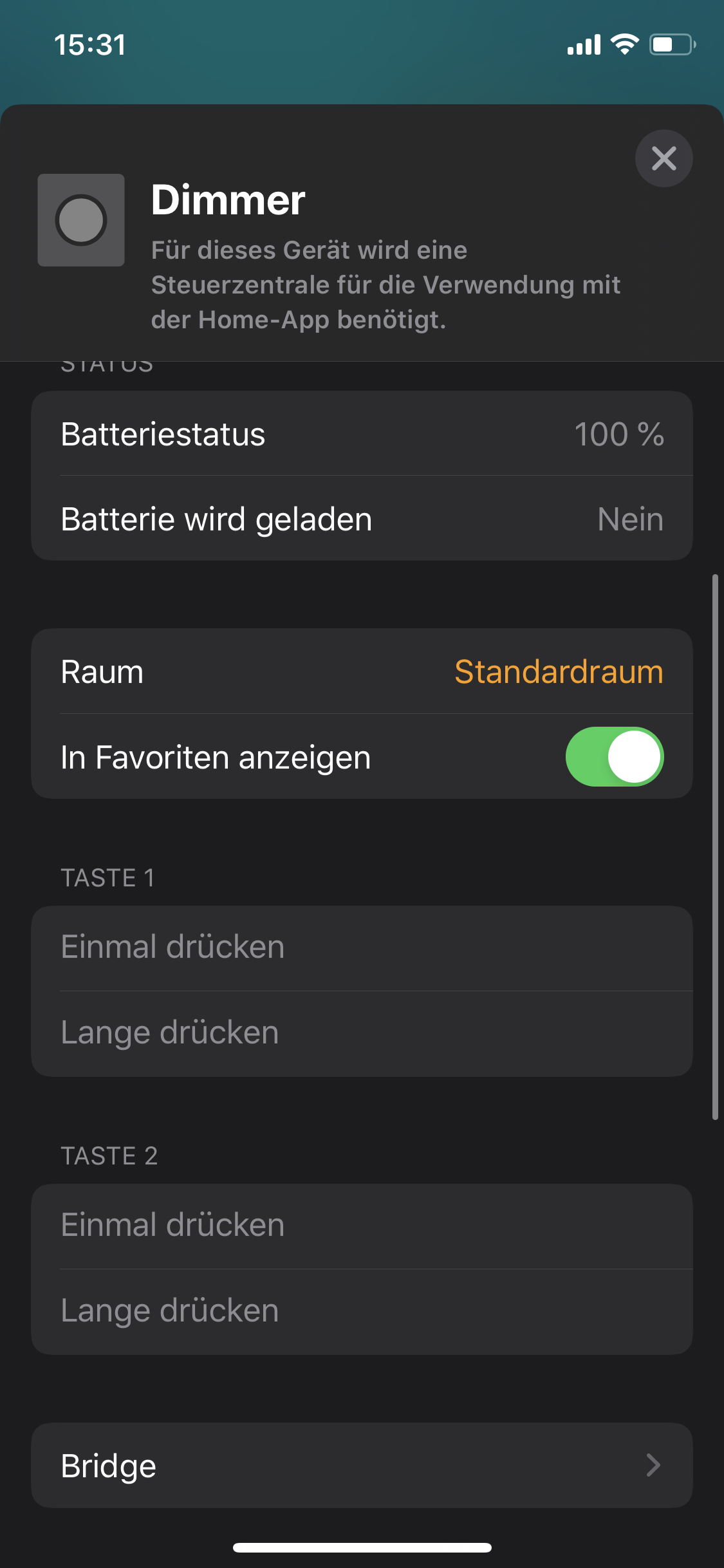The image size is (724, 1568).
Task: Close the Dimmer settings sheet
Action: pos(664,158)
